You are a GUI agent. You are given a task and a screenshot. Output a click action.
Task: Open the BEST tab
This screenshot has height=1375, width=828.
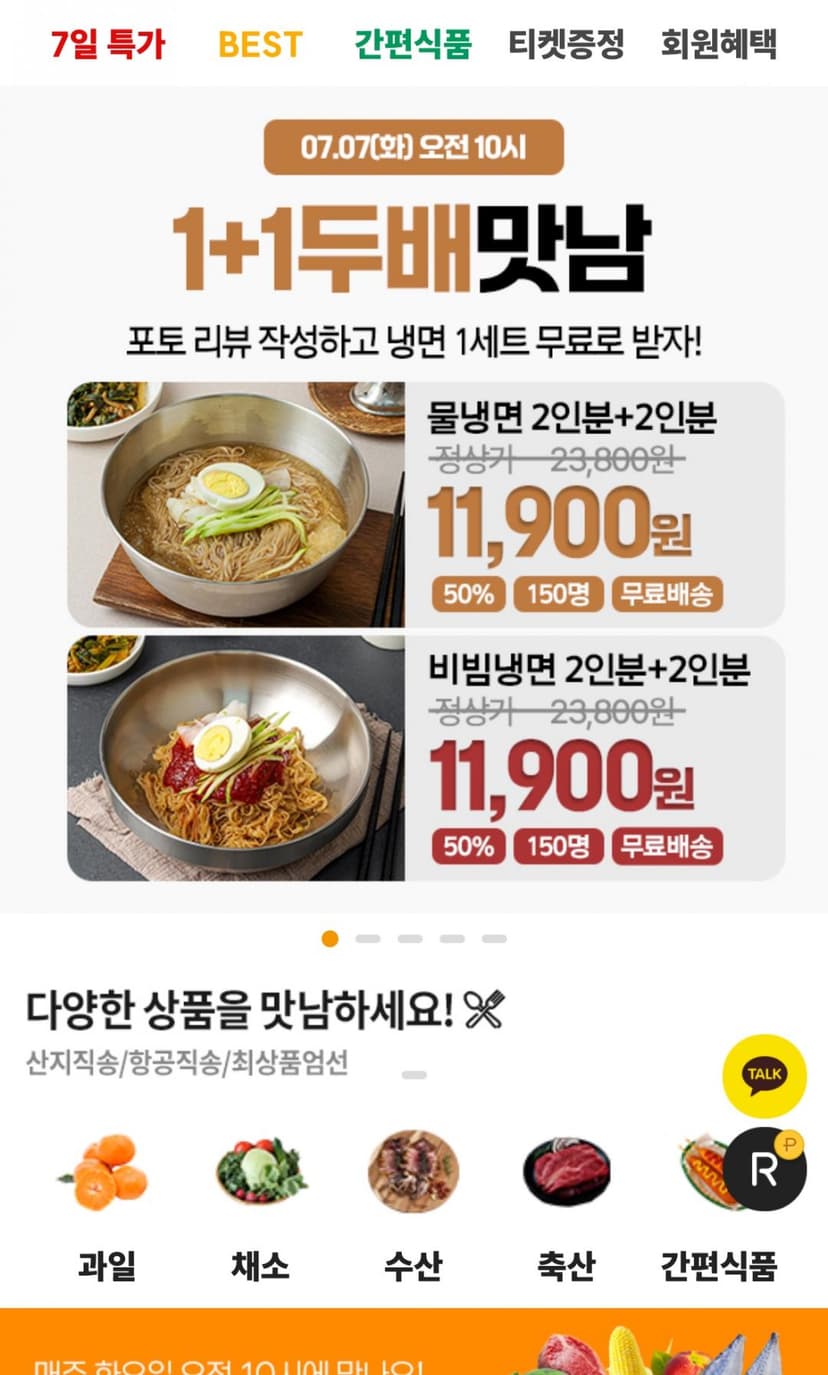click(260, 44)
